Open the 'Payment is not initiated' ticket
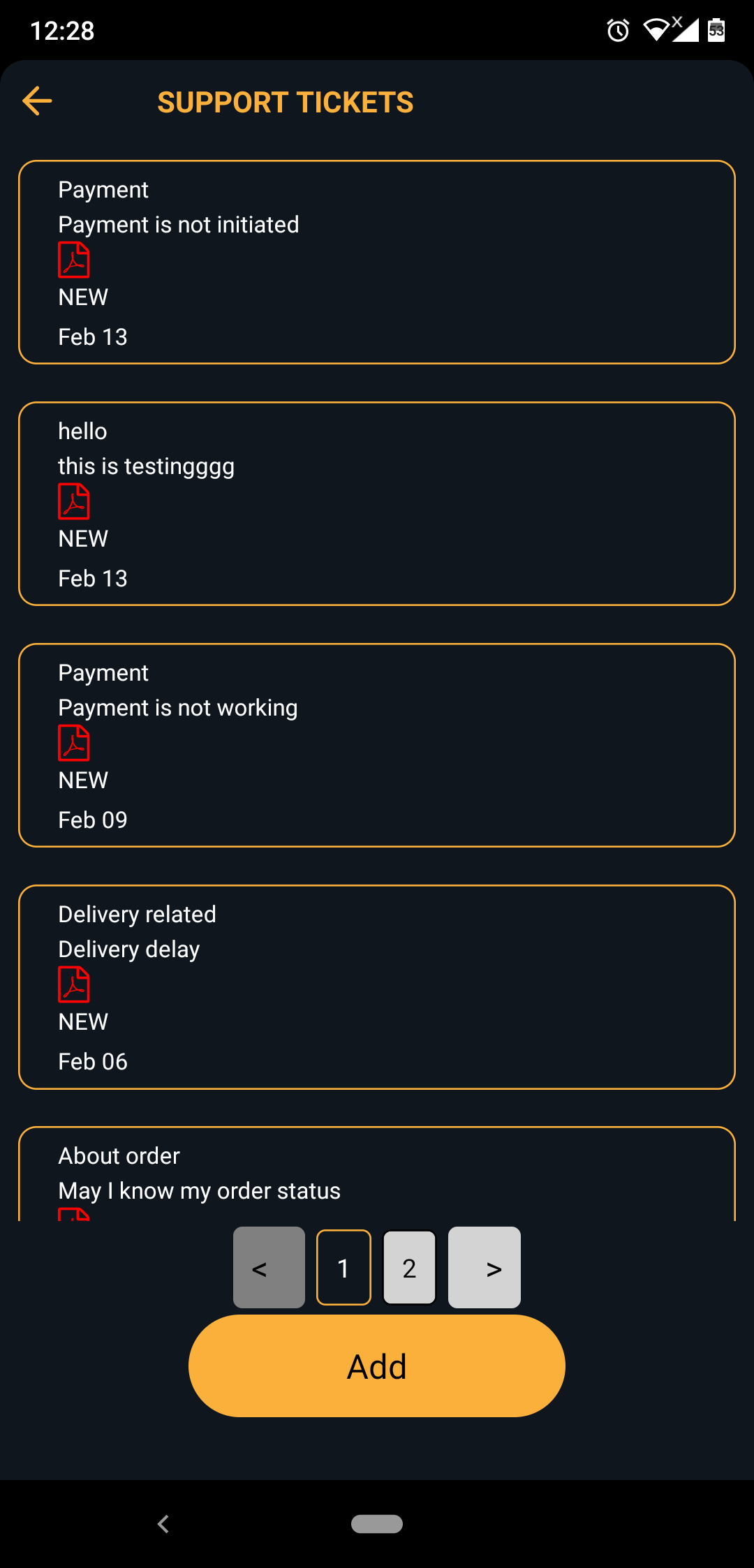The image size is (754, 1568). [377, 262]
